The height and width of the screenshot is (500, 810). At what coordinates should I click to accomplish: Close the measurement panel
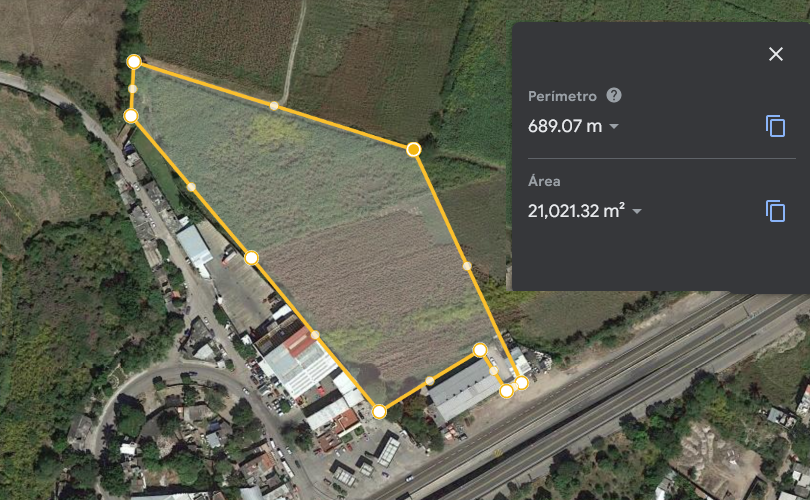(x=775, y=54)
